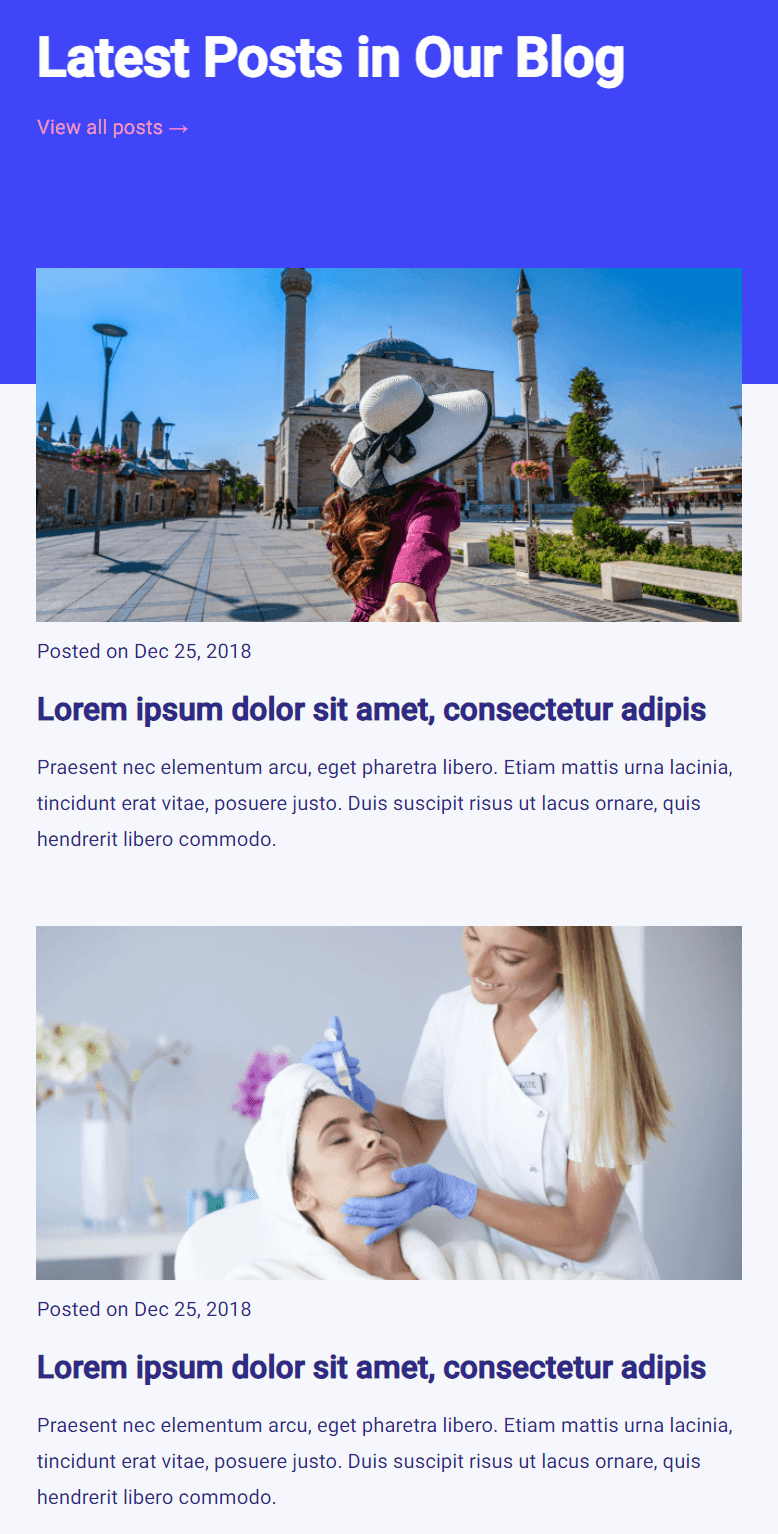778x1534 pixels.
Task: Open the second blog post title
Action: point(371,1367)
